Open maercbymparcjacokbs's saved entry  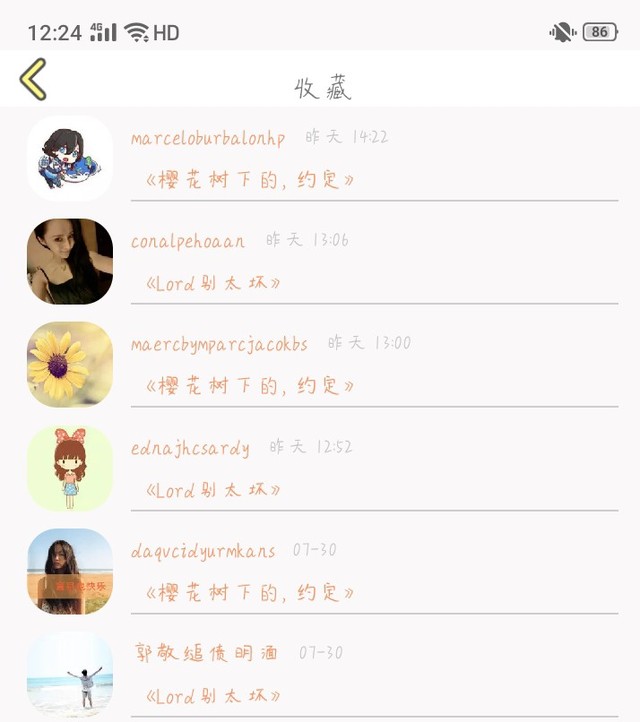point(320,365)
